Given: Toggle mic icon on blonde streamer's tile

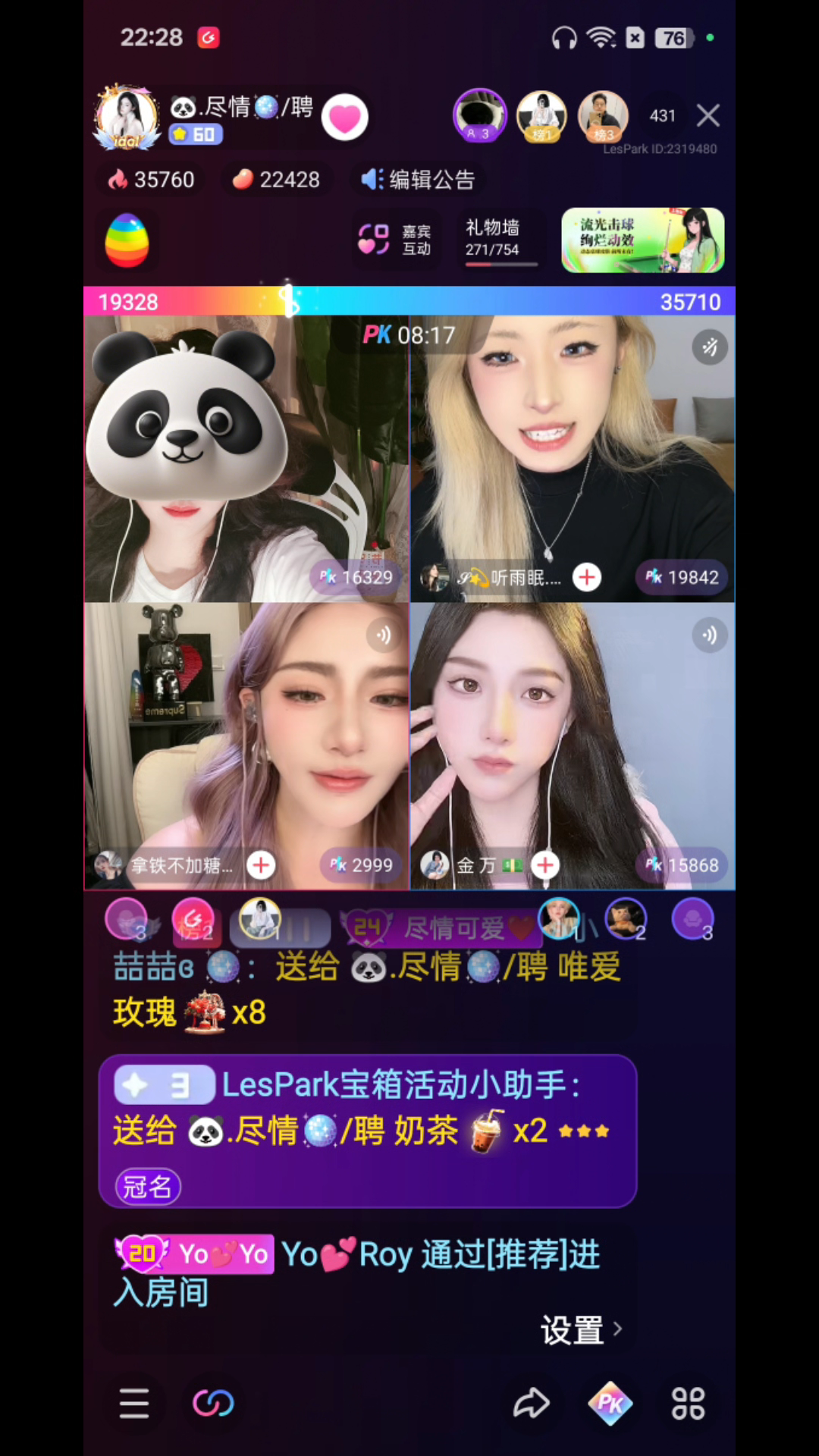Looking at the screenshot, I should (710, 348).
